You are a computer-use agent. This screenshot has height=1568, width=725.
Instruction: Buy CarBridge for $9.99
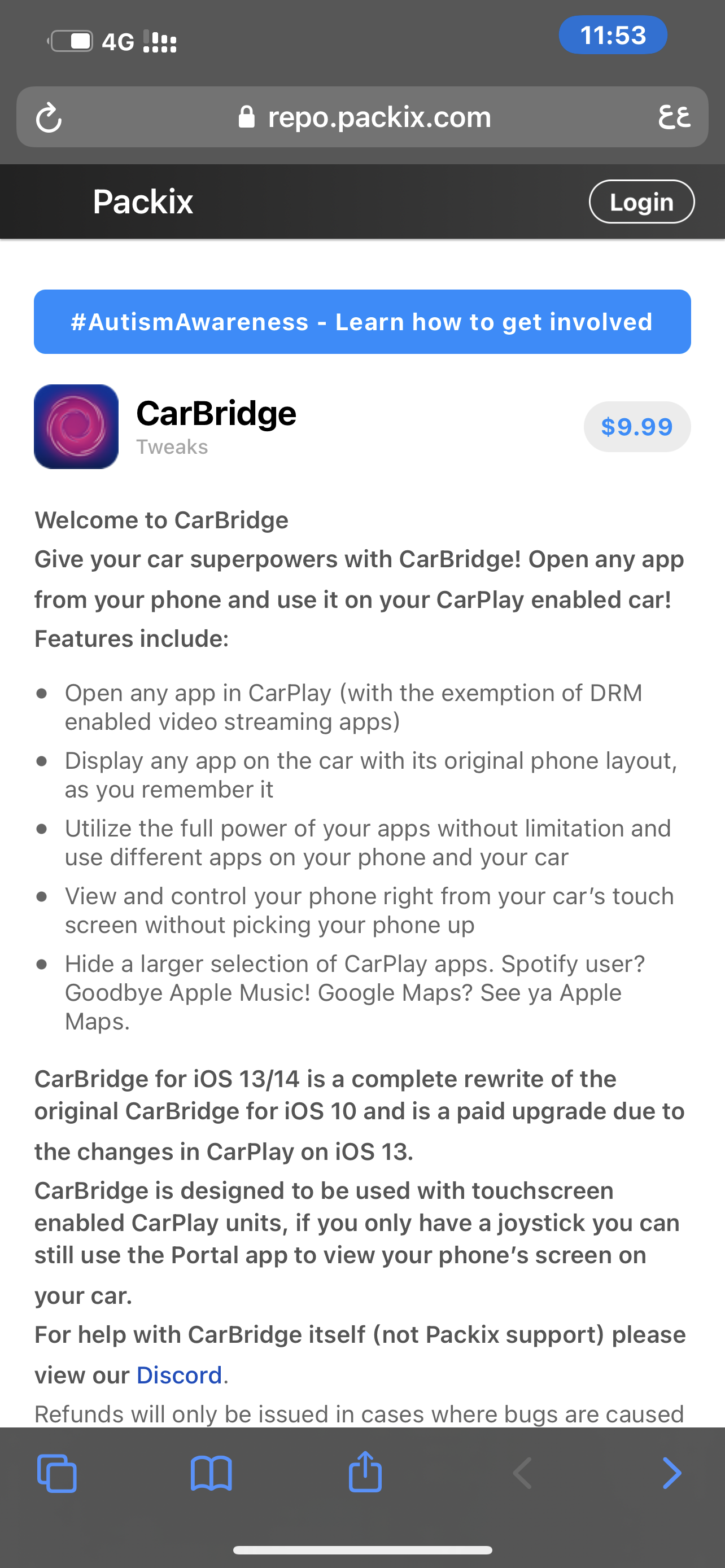637,427
